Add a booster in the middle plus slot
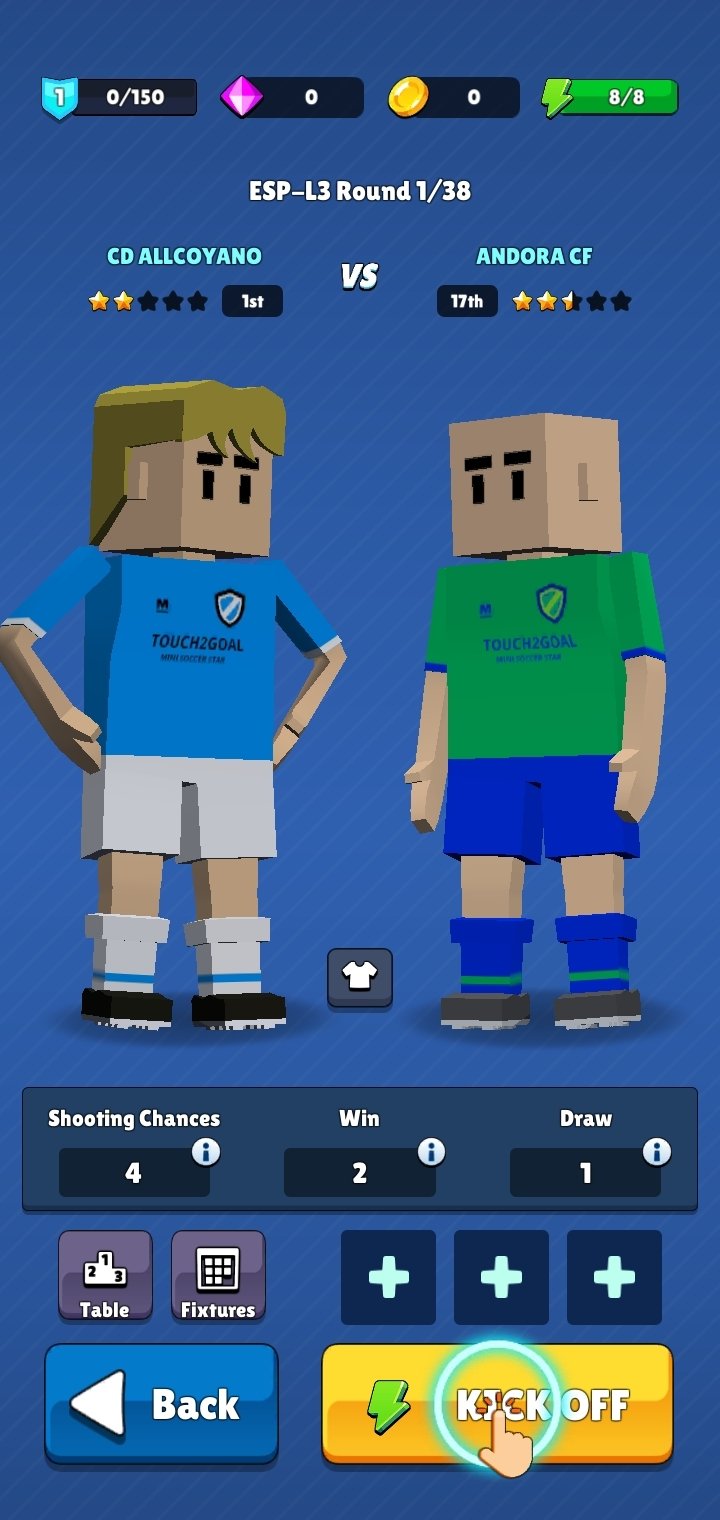Screen dimensions: 720x1520 (501, 1277)
